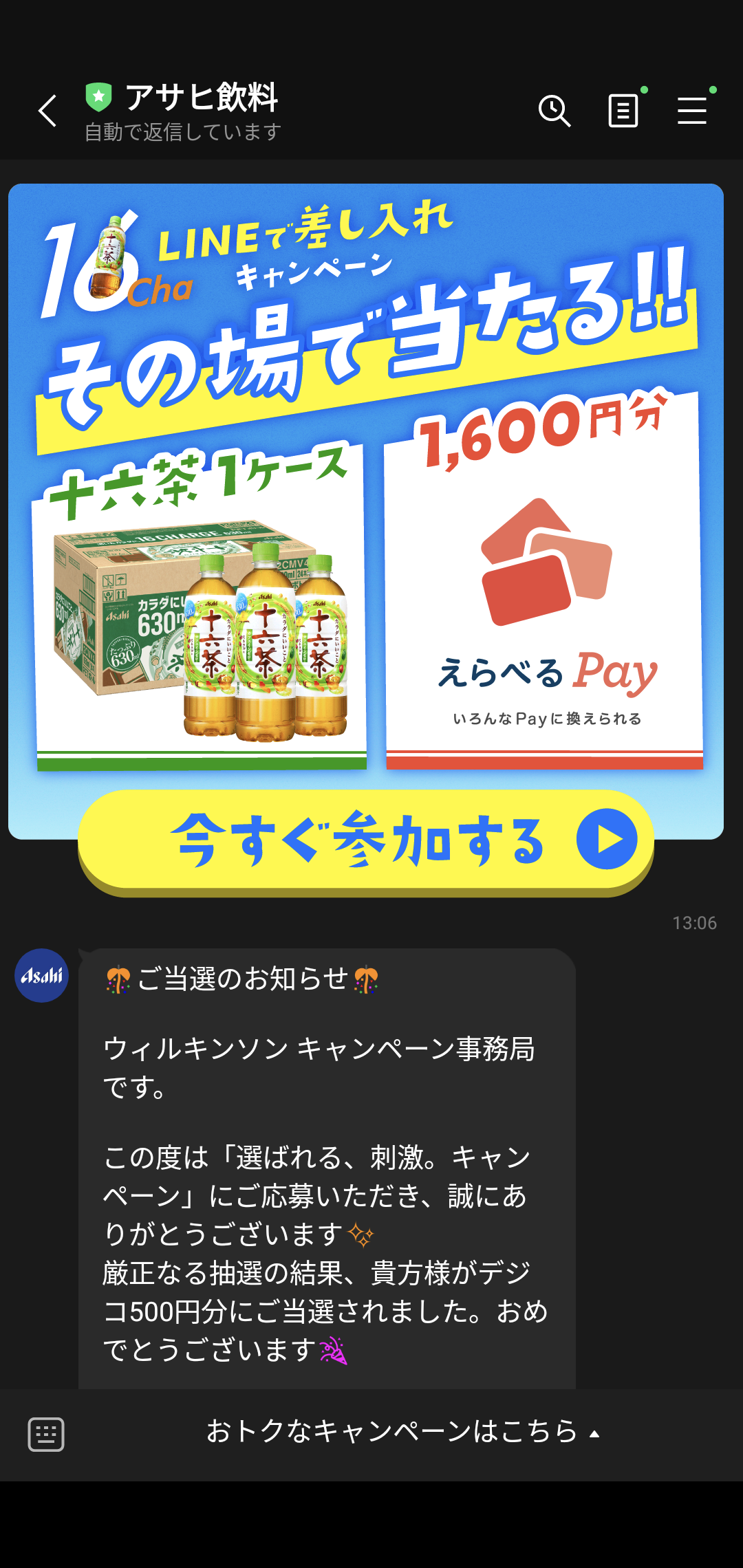Screen dimensions: 743x1568
Task: Tap the Asahi profile avatar
Action: pos(42,975)
